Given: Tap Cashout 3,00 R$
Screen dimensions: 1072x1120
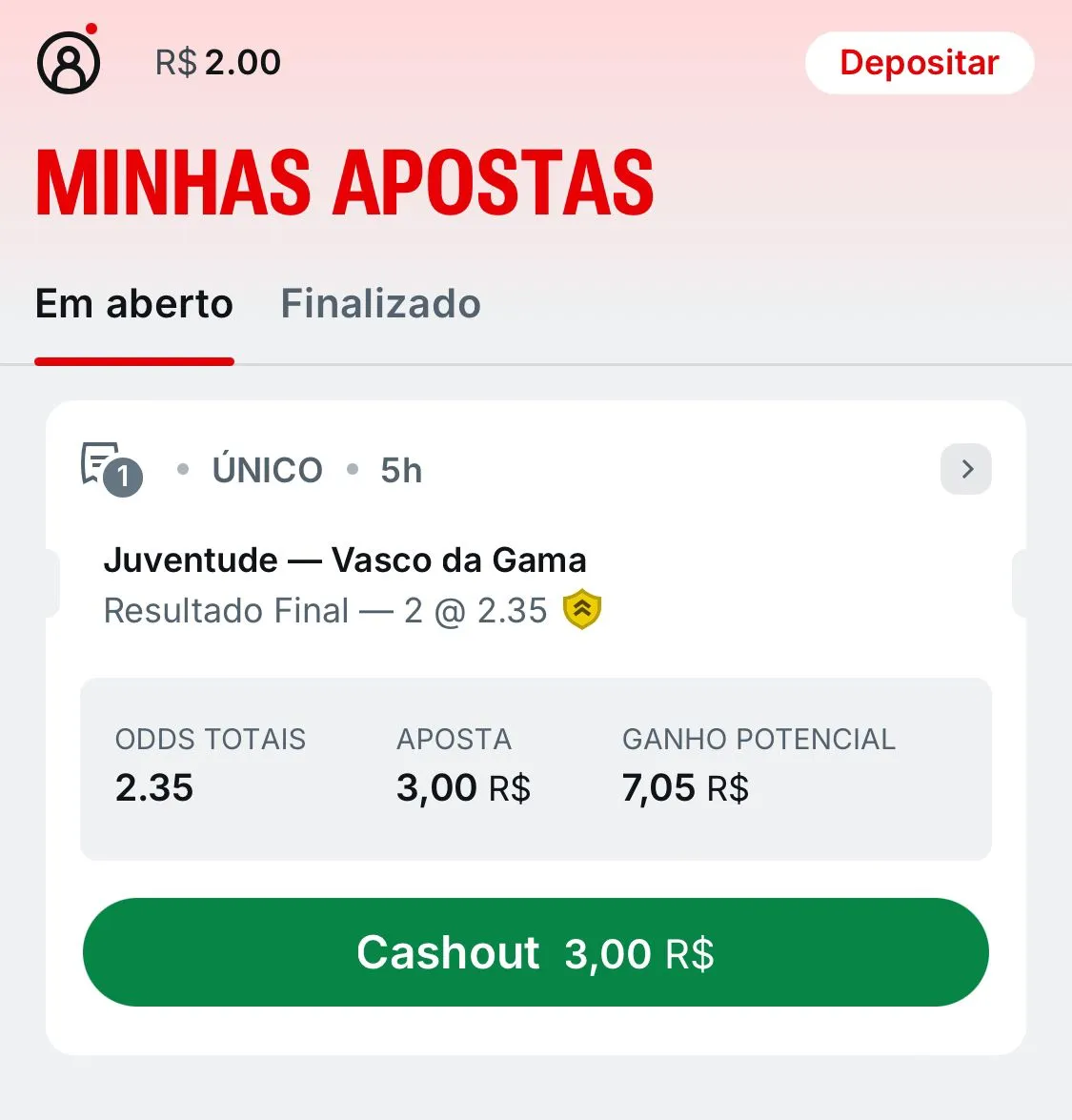Looking at the screenshot, I should (536, 952).
